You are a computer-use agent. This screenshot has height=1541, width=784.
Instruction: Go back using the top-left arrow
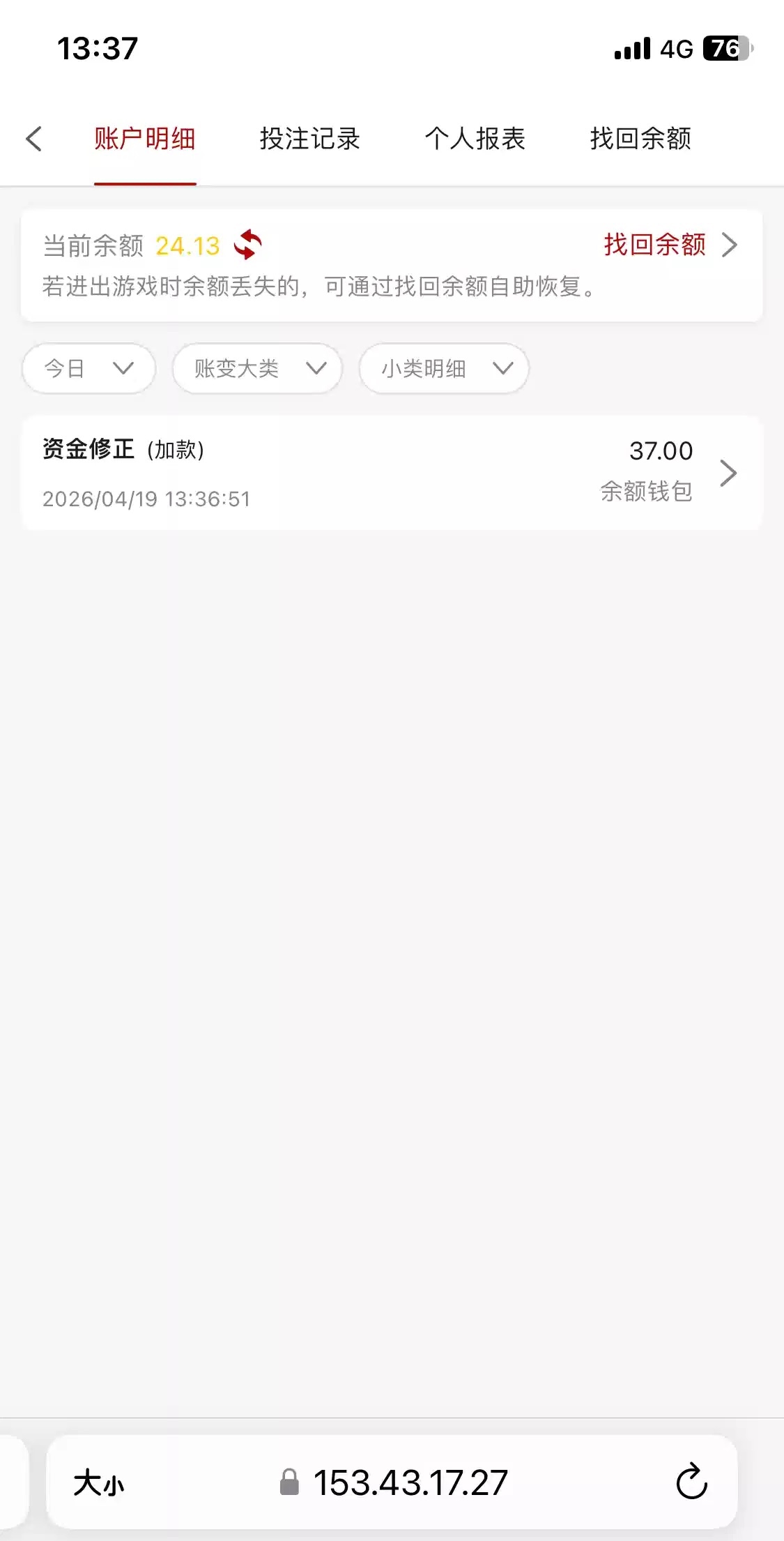click(33, 139)
